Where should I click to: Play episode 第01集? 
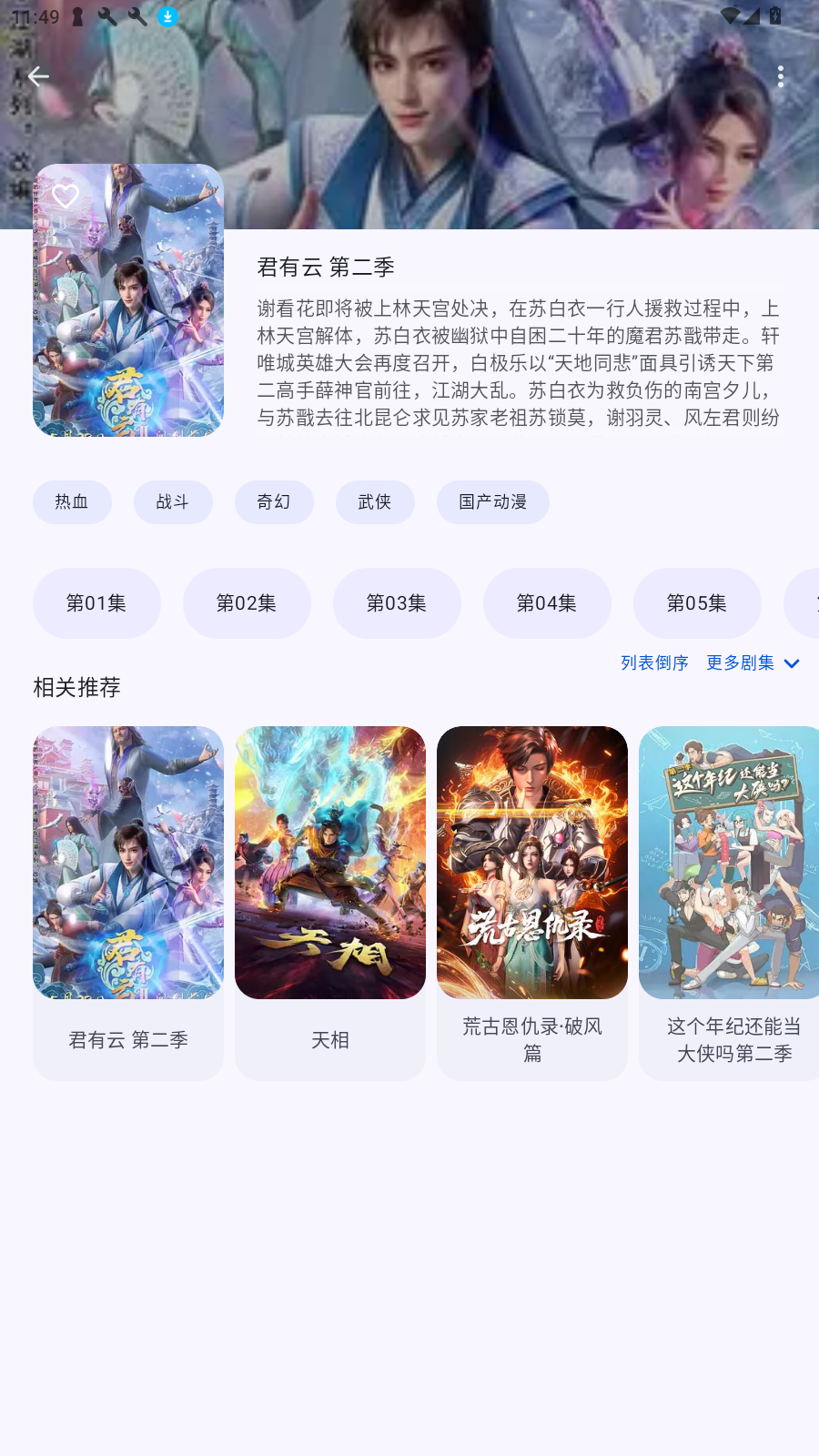(x=96, y=603)
